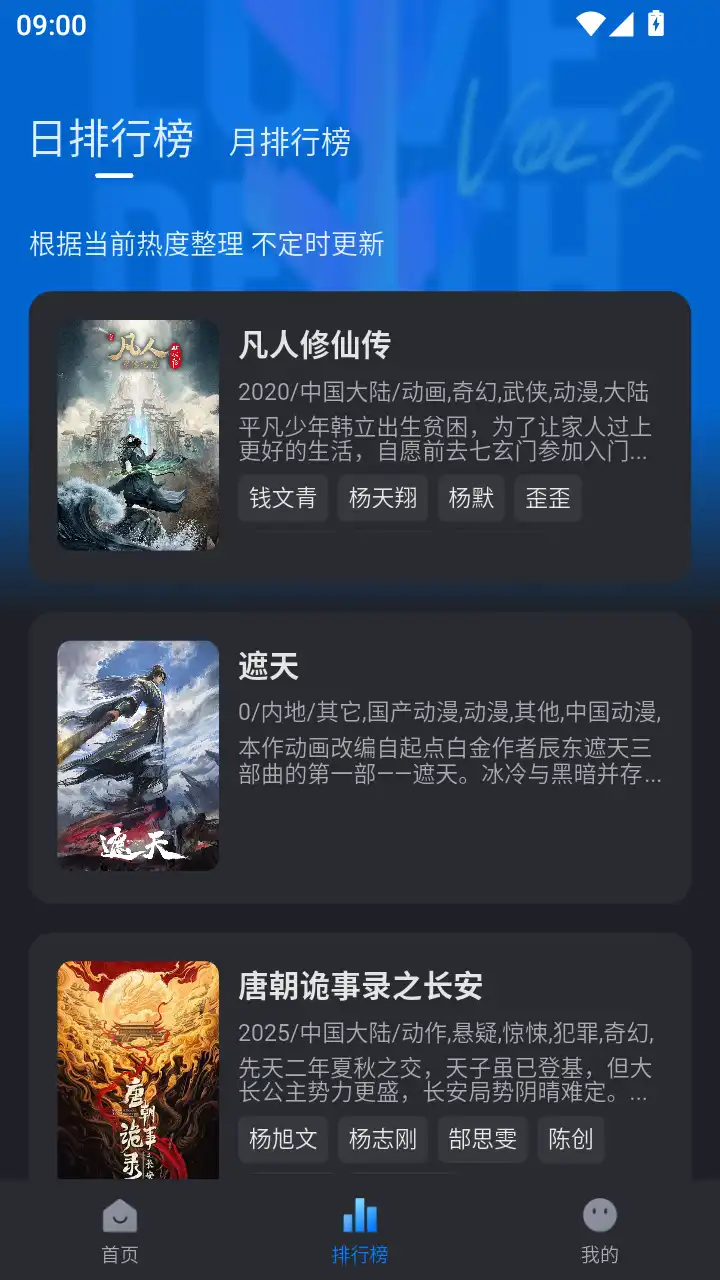Open the 遮天 poster image
The width and height of the screenshot is (720, 1280).
(x=137, y=756)
